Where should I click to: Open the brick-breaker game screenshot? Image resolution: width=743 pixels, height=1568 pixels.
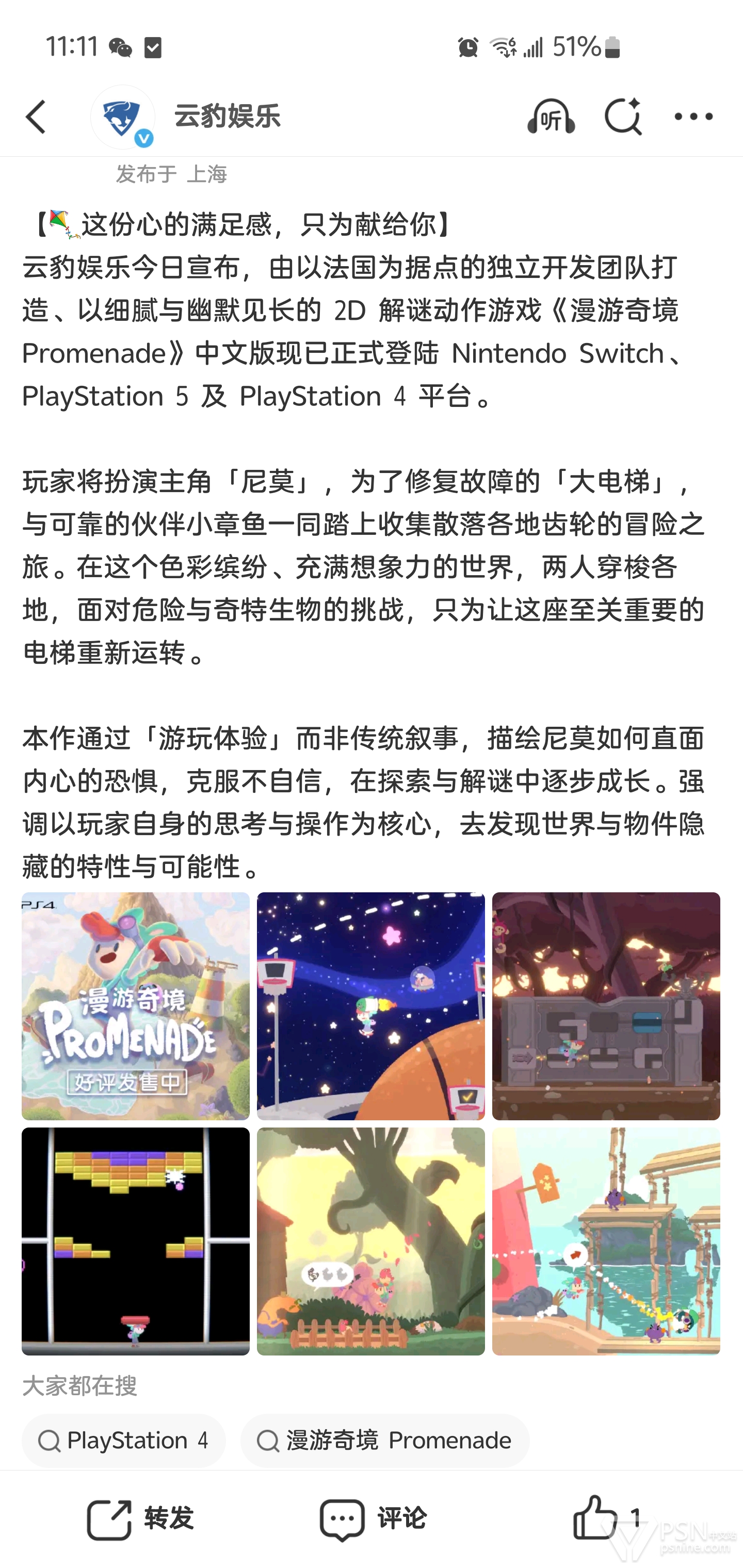pyautogui.click(x=135, y=1240)
